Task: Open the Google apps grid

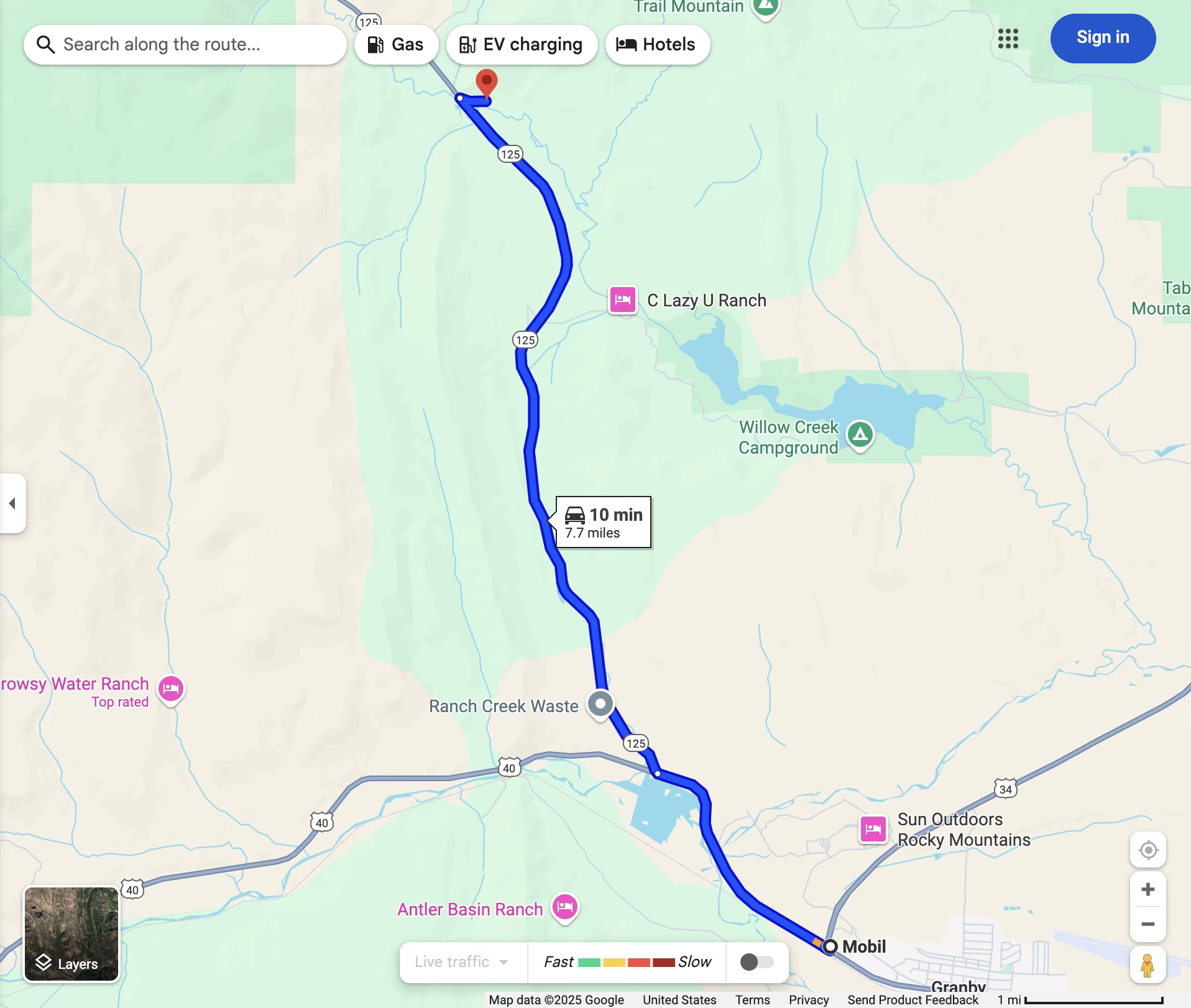Action: 1008,39
